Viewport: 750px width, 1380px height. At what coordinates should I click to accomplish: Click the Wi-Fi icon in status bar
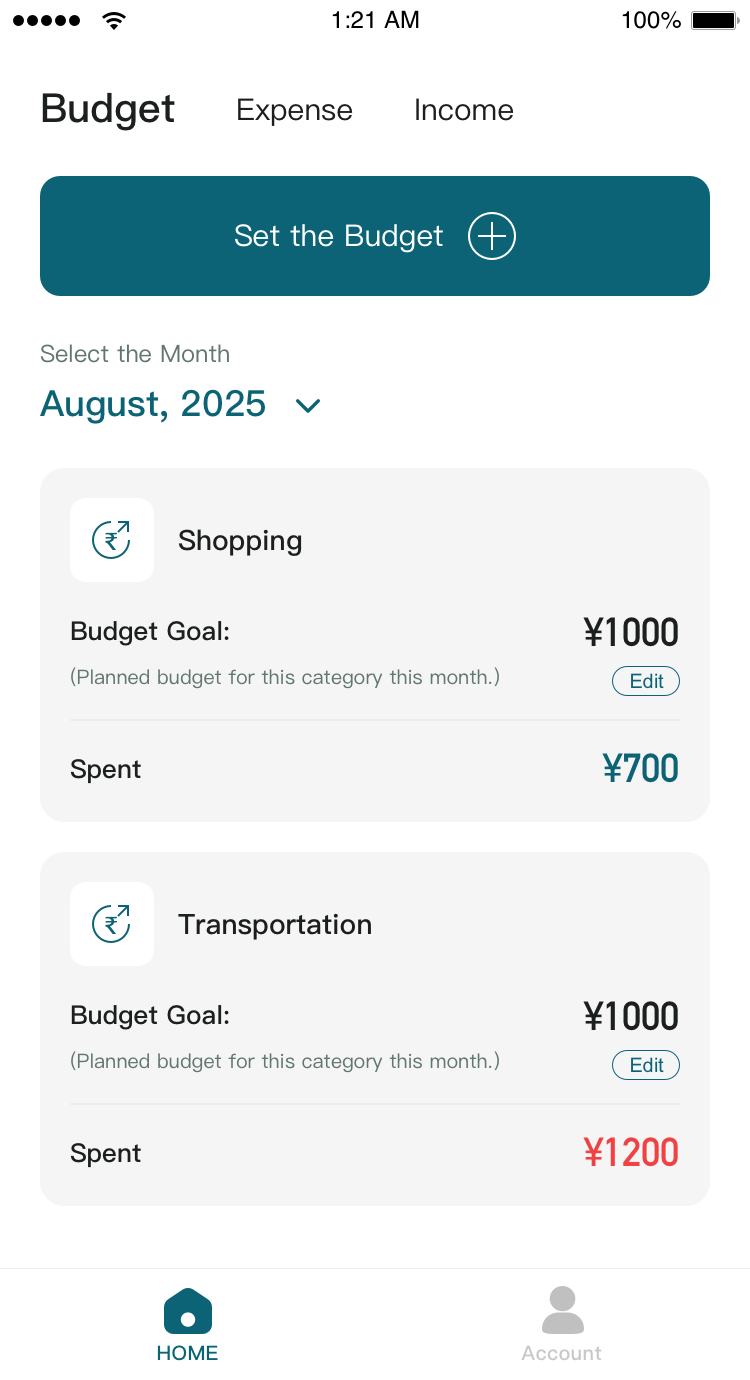(113, 19)
